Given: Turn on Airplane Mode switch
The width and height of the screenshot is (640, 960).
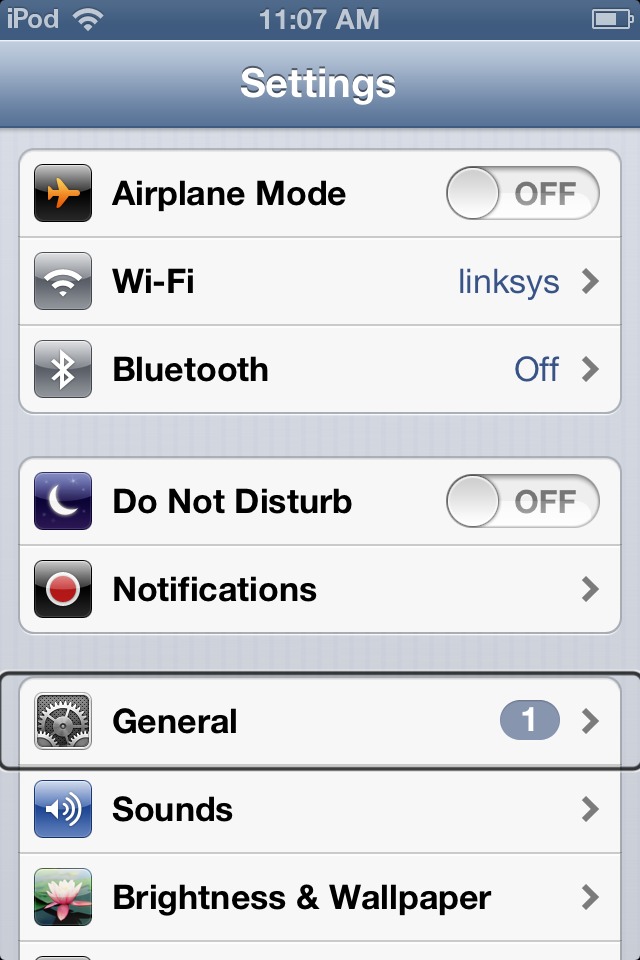Looking at the screenshot, I should point(522,193).
